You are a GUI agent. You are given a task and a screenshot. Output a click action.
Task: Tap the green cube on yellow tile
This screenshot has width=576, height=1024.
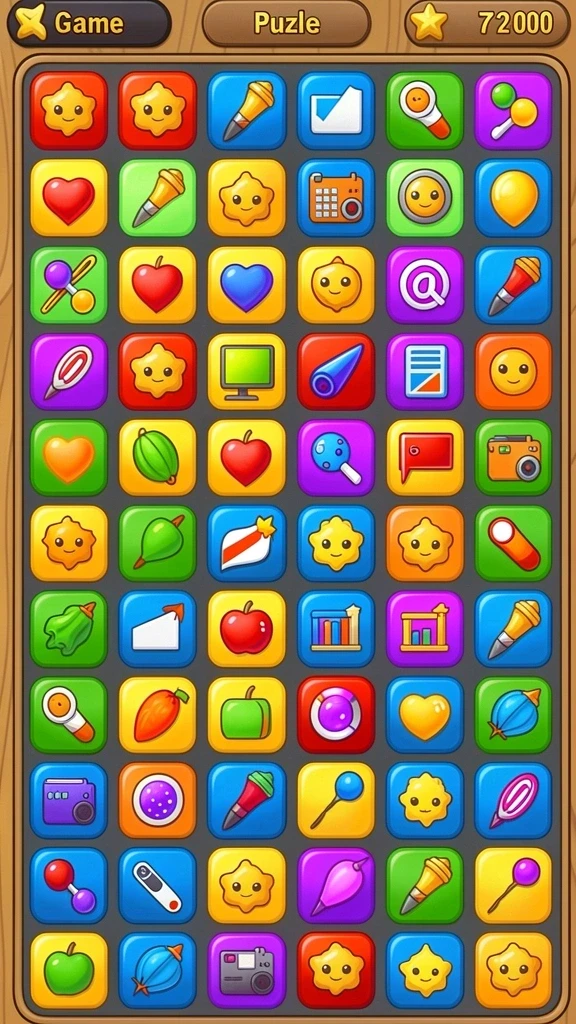(246, 714)
